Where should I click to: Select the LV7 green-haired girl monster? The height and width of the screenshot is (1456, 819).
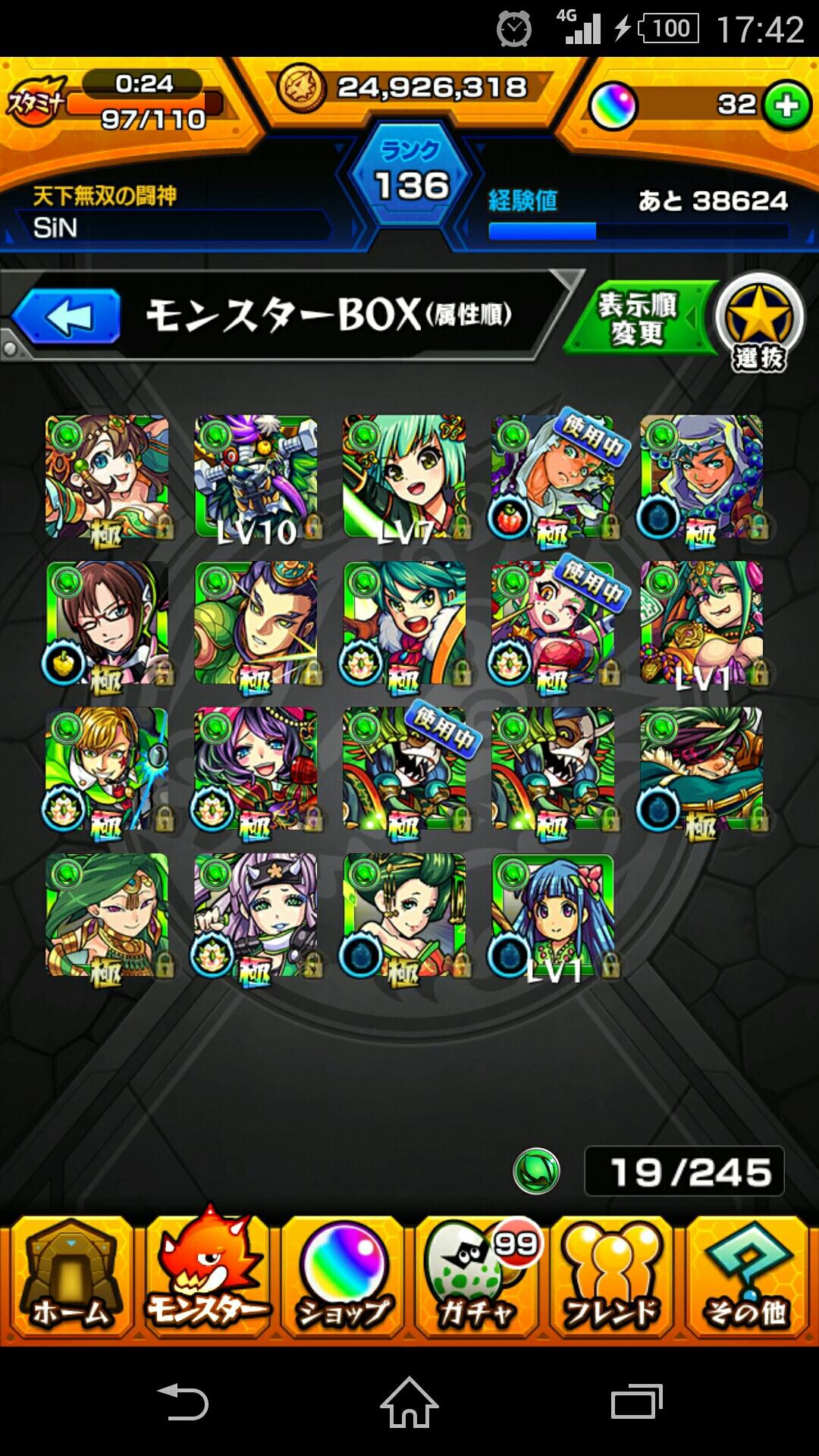click(x=405, y=477)
